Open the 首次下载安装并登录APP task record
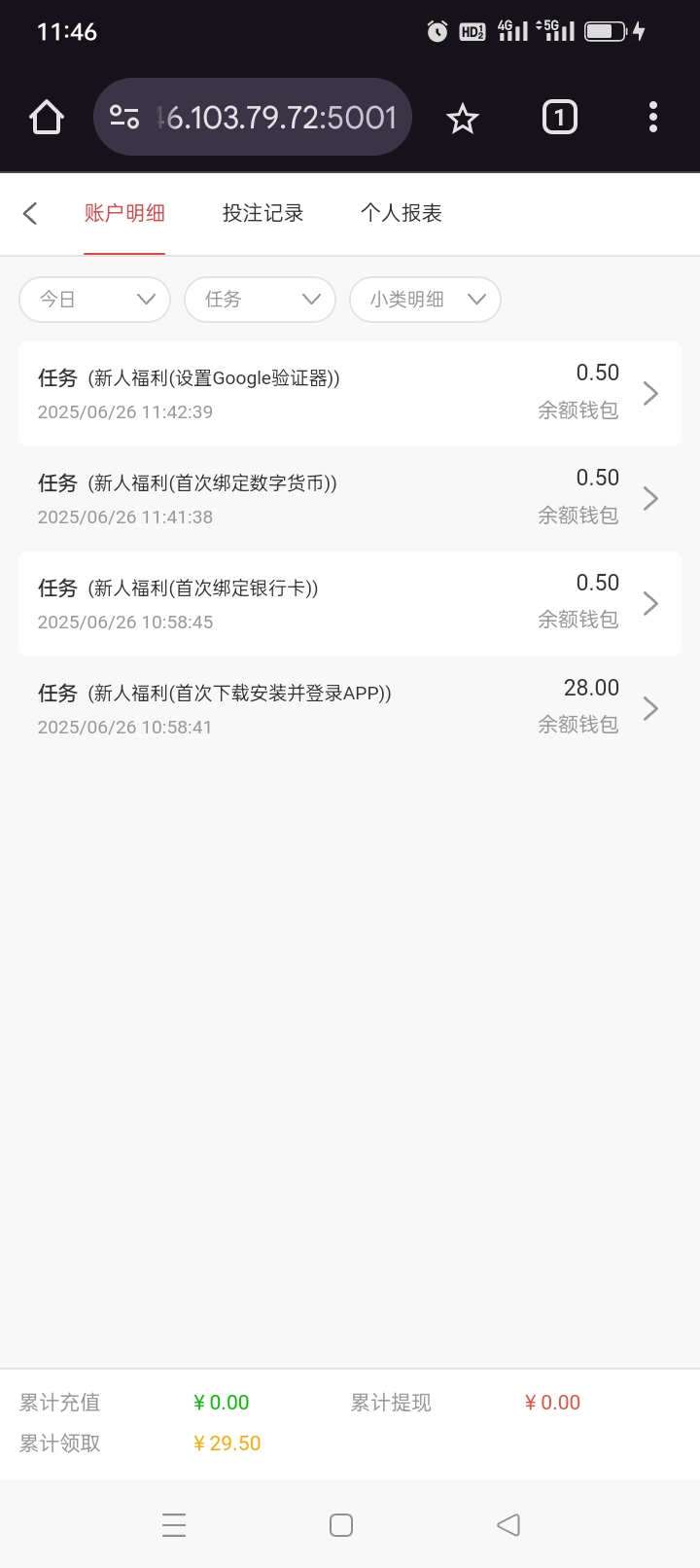Screen dimensions: 700x1568 (x=350, y=709)
